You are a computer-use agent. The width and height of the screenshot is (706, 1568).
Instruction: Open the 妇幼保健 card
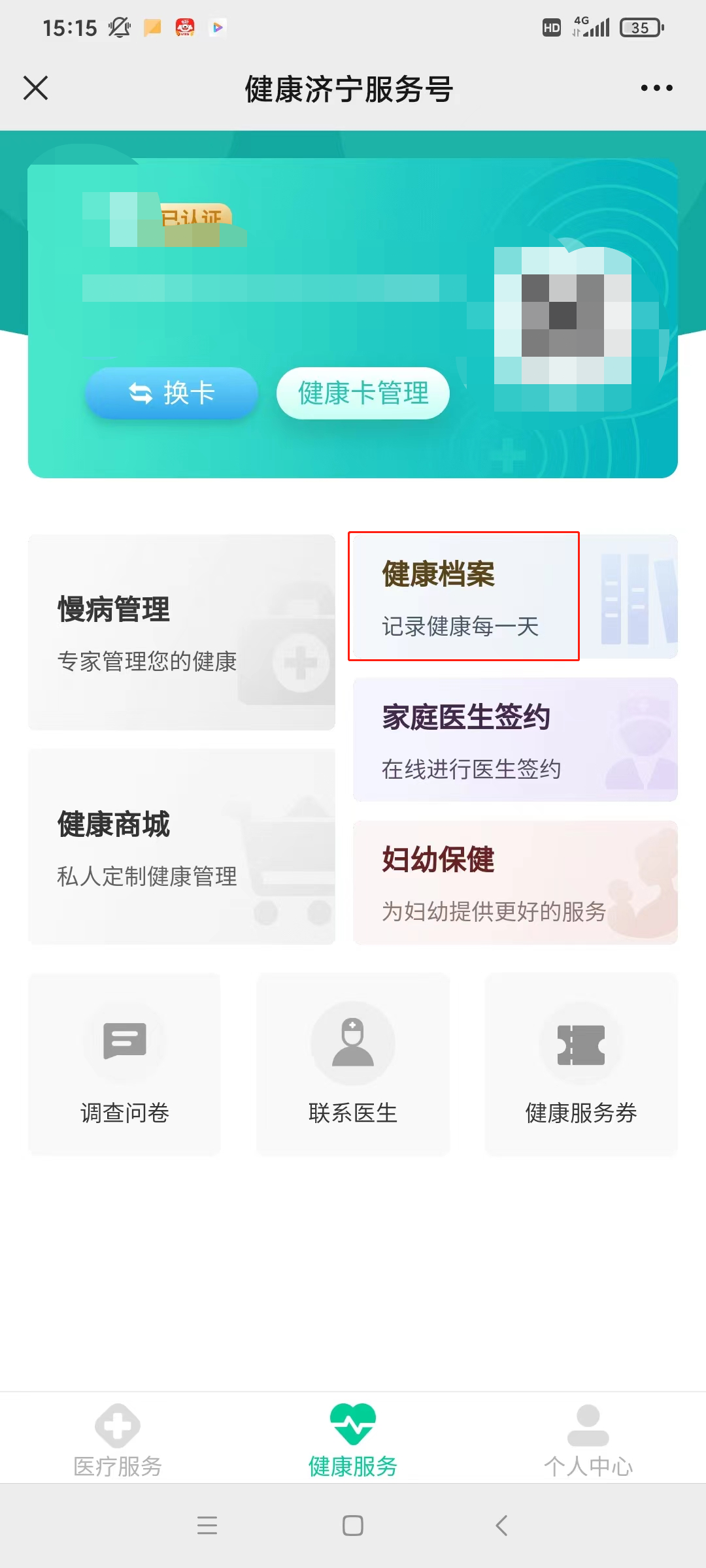tap(515, 883)
